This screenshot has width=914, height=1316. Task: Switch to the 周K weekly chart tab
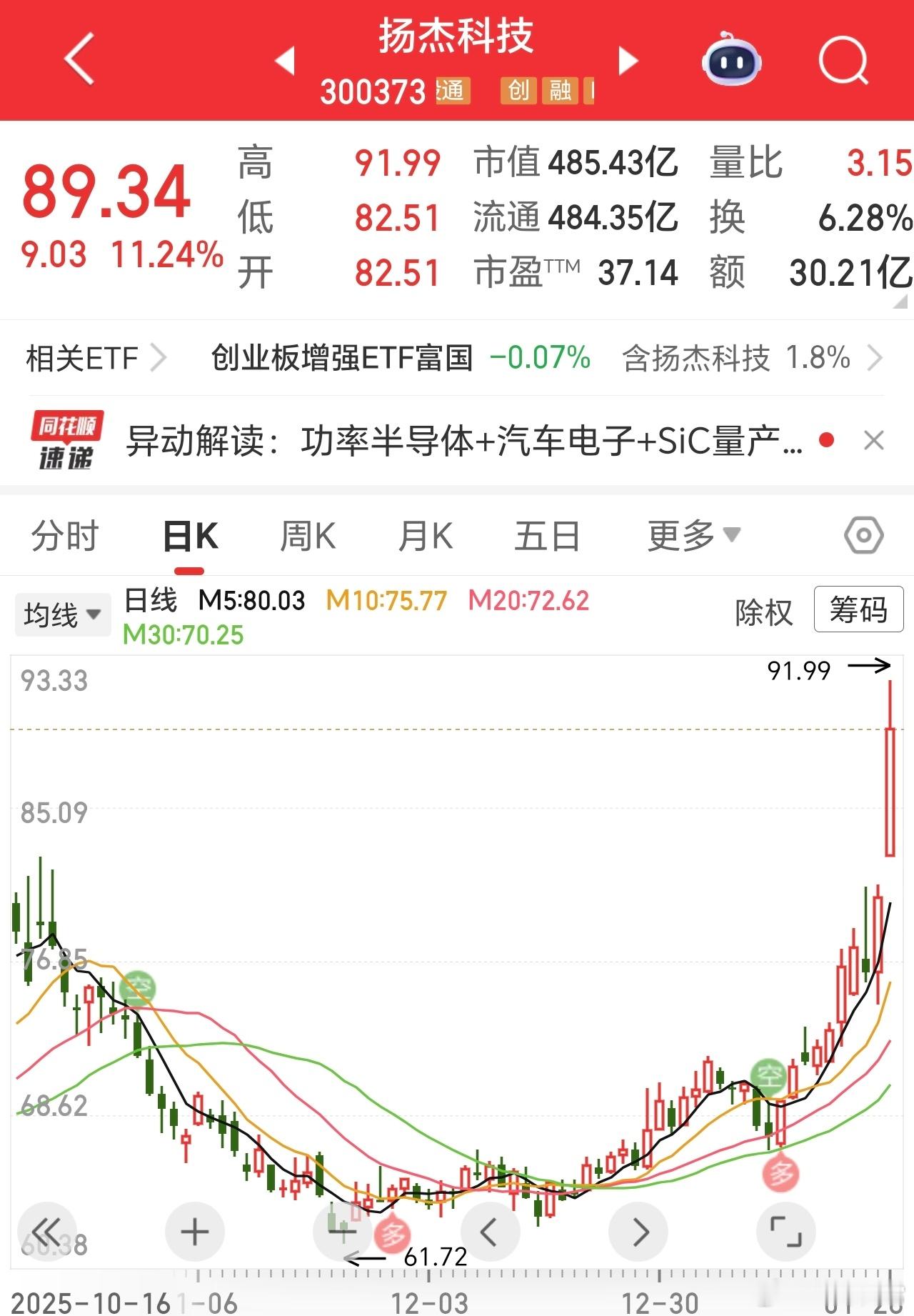(x=306, y=534)
